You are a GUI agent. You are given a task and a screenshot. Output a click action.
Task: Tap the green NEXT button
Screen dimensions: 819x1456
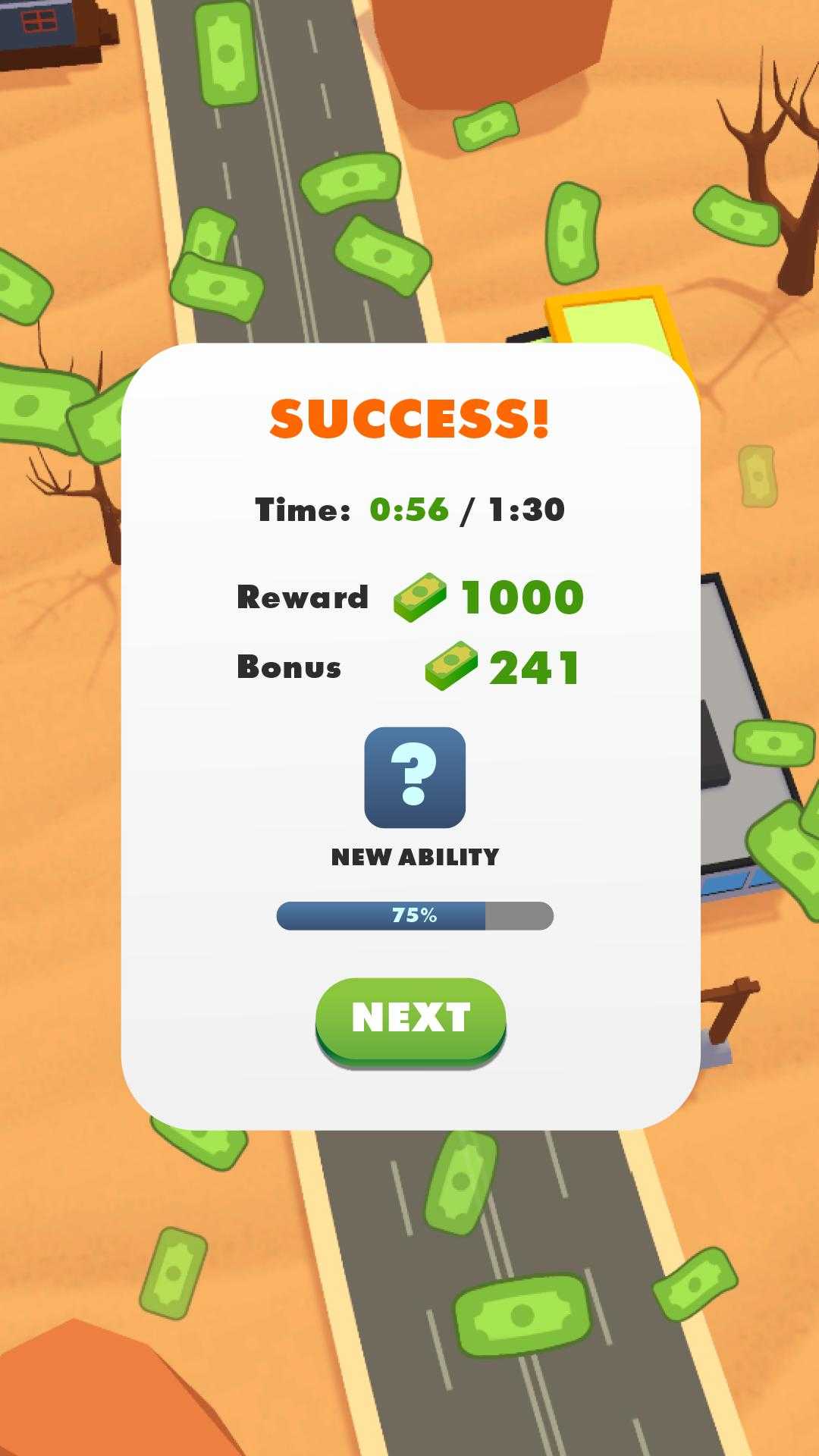tap(410, 1018)
